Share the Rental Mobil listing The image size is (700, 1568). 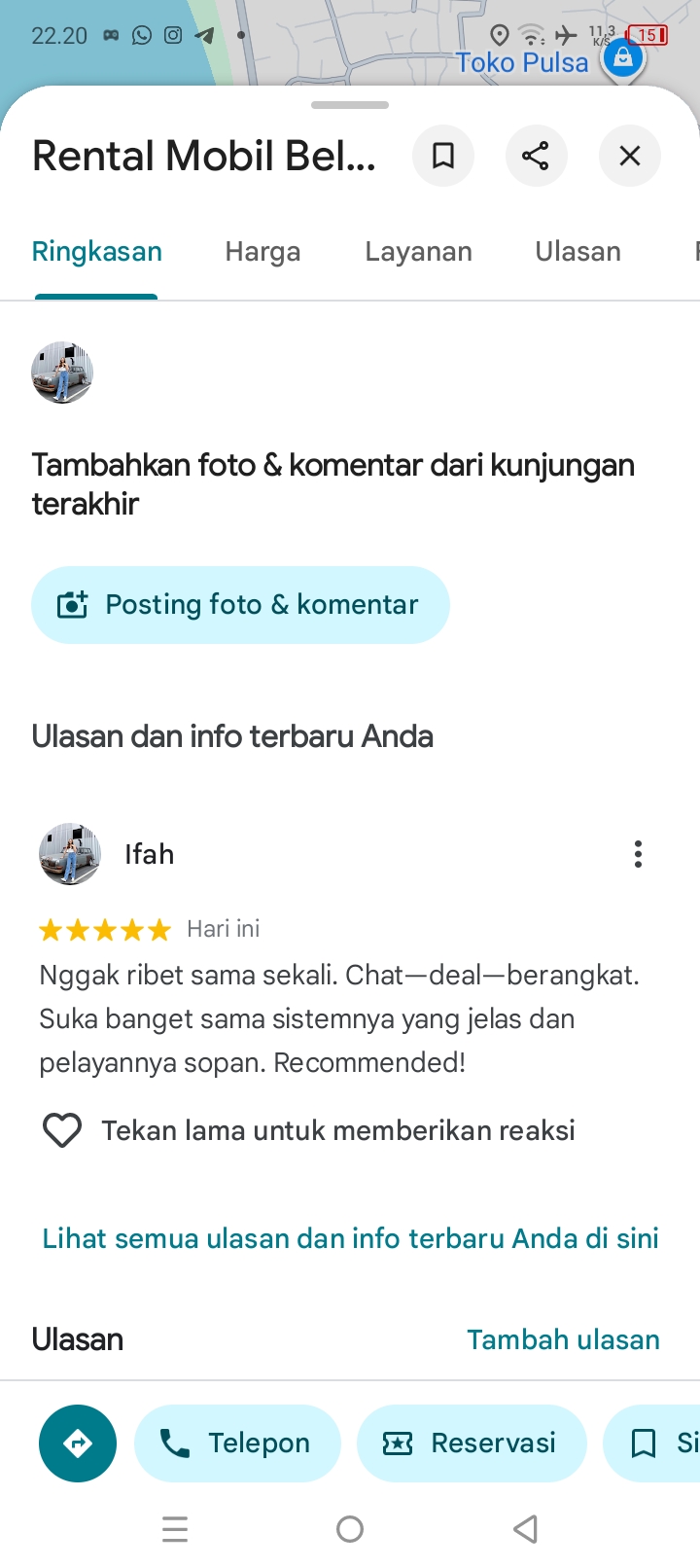pos(536,156)
